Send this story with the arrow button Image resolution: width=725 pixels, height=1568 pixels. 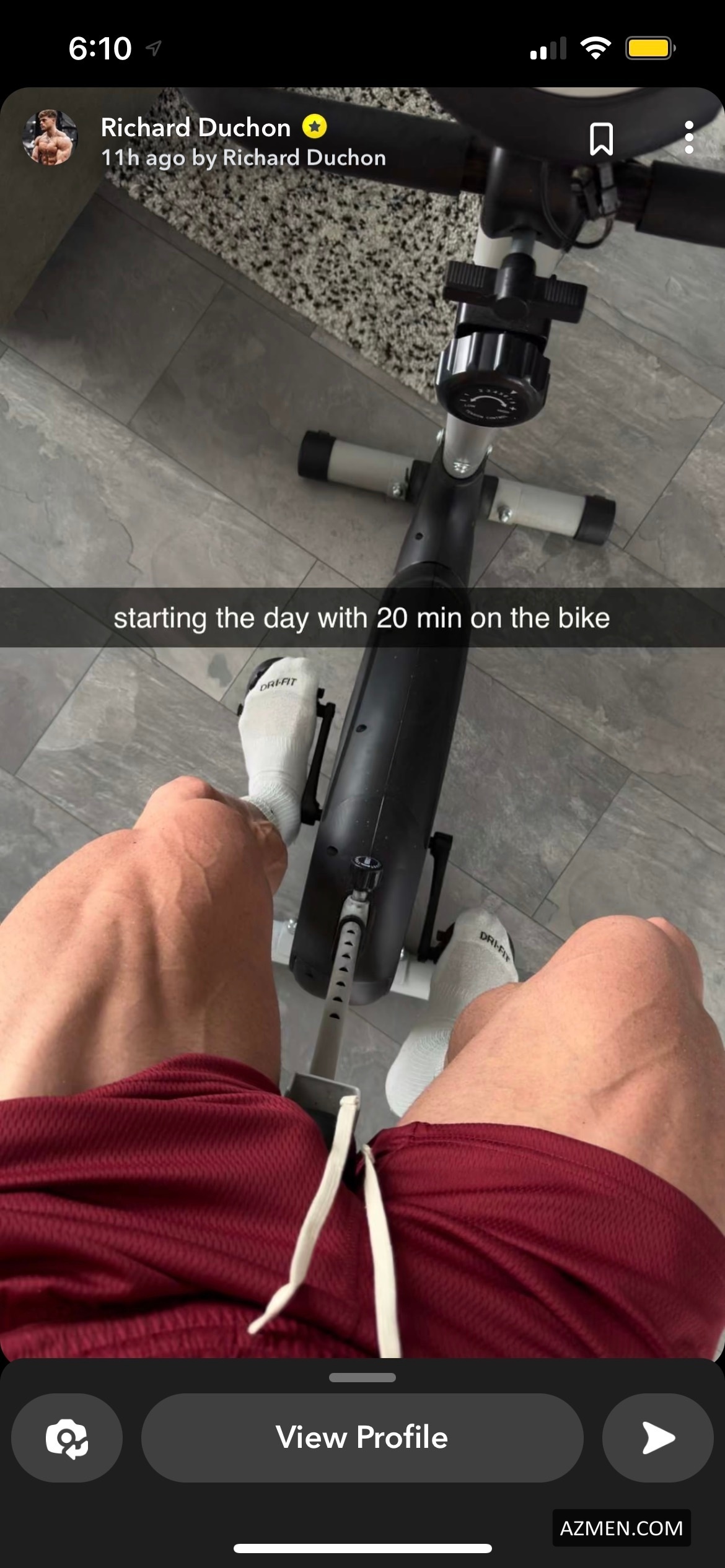pos(657,1437)
